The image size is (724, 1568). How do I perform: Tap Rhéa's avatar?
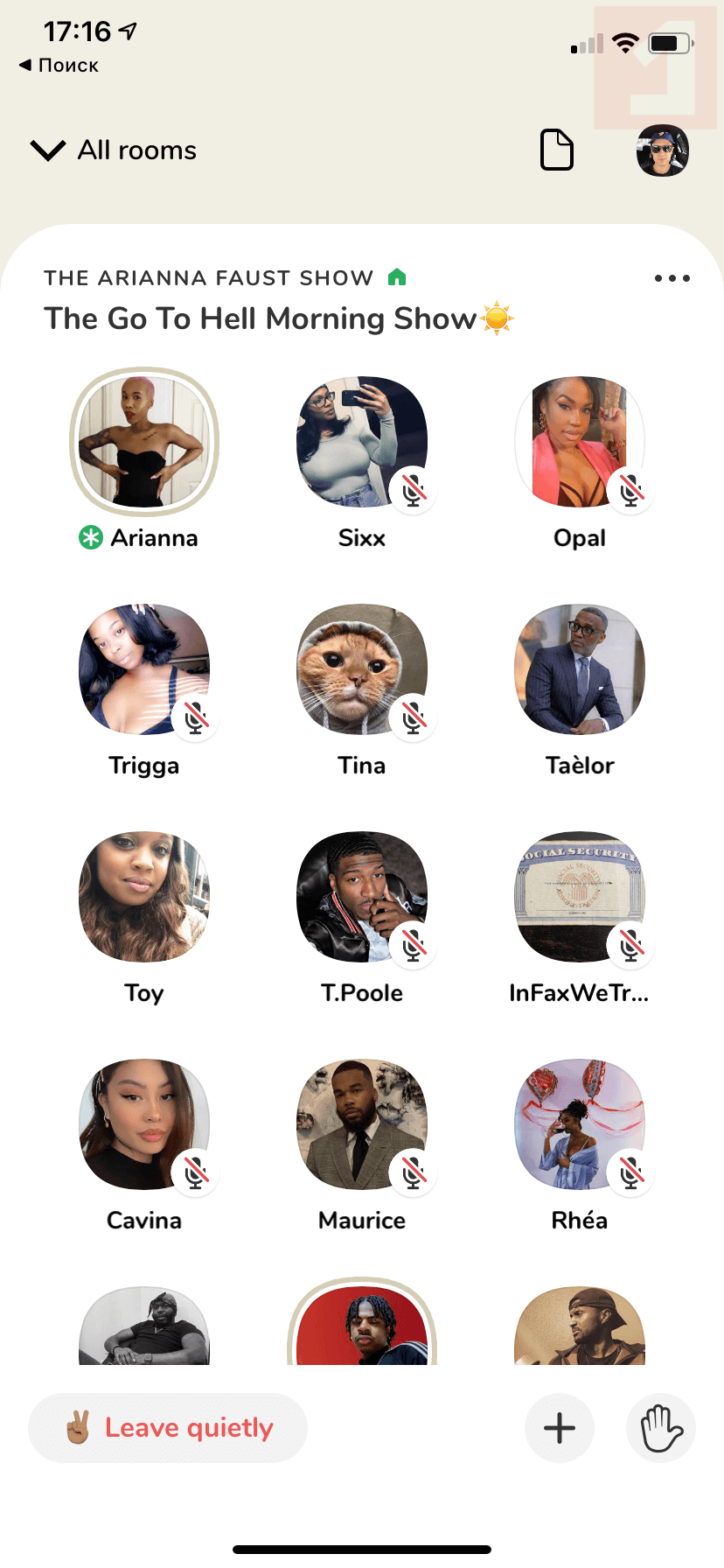coord(580,1124)
